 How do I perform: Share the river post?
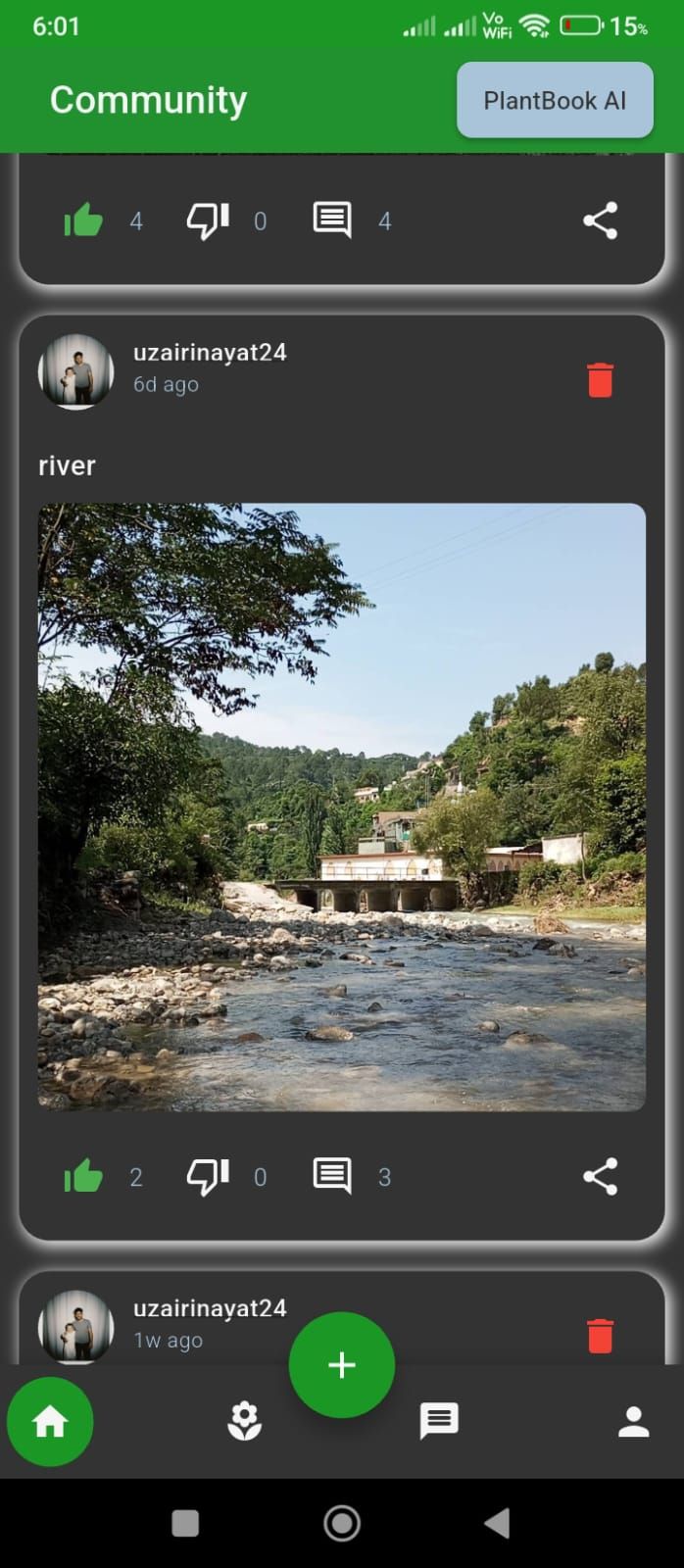point(600,1176)
